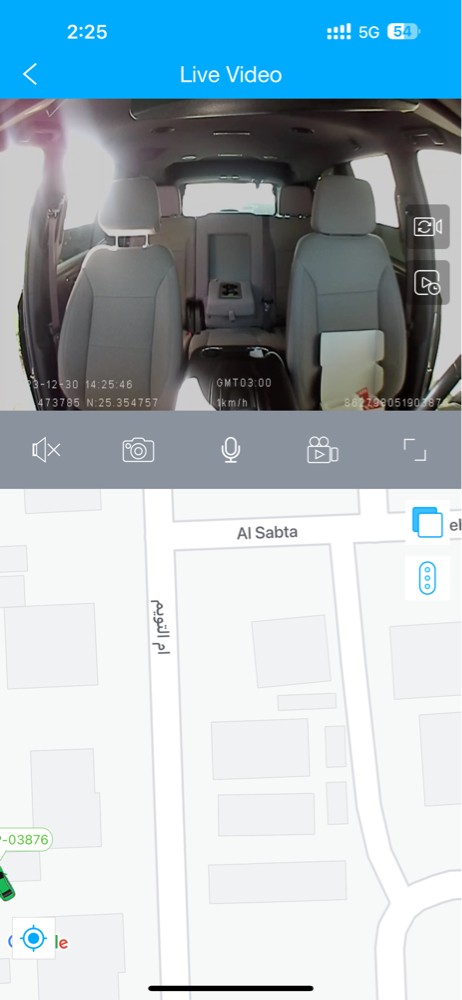This screenshot has width=462, height=1000.
Task: Take a snapshot of the video
Action: click(x=138, y=450)
